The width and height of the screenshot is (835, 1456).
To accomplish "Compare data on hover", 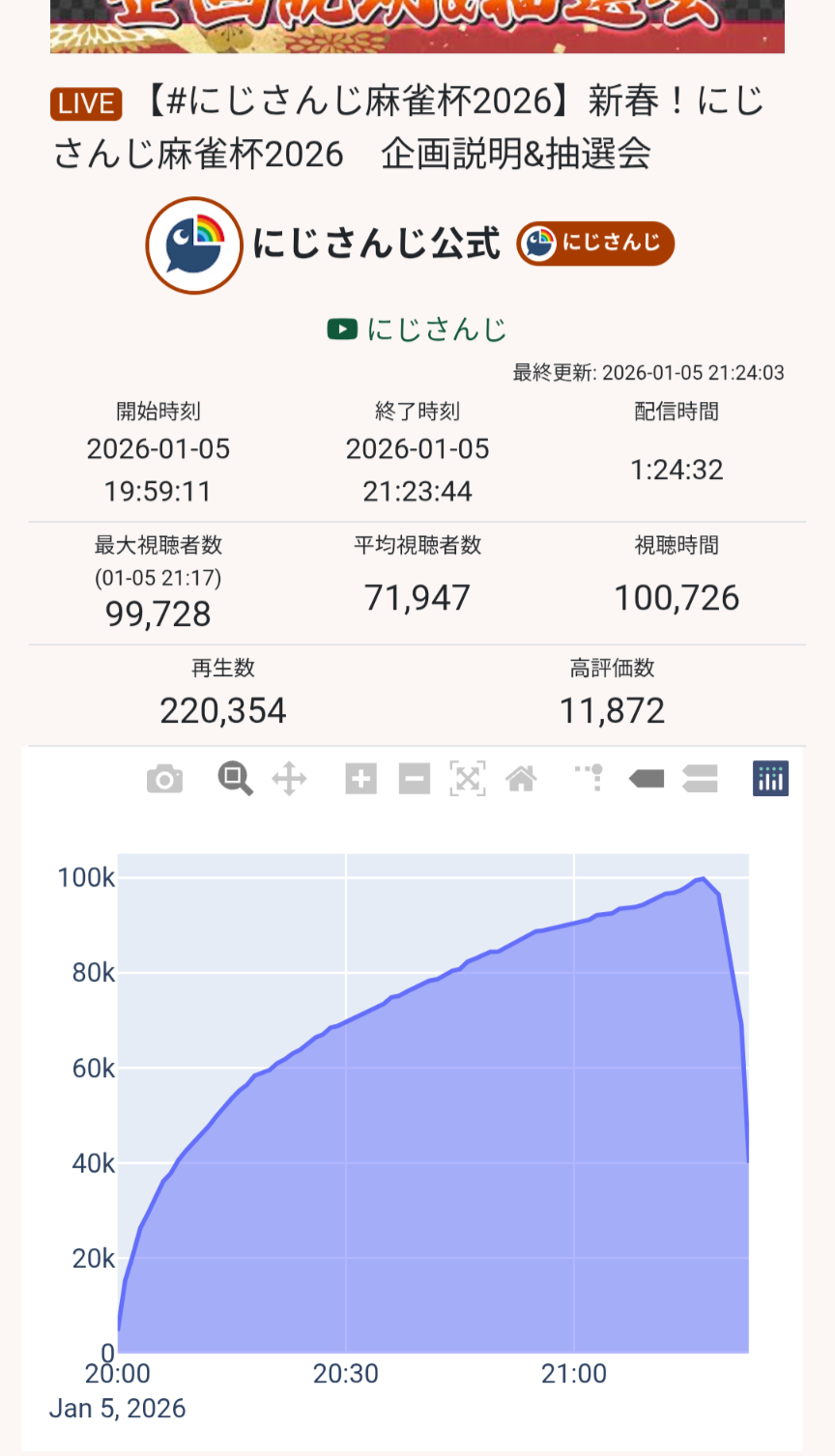I will tap(700, 779).
